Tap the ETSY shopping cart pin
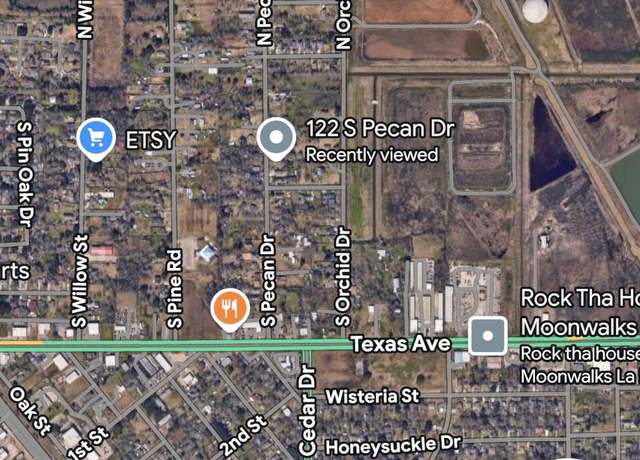640x460 pixels. [x=96, y=138]
